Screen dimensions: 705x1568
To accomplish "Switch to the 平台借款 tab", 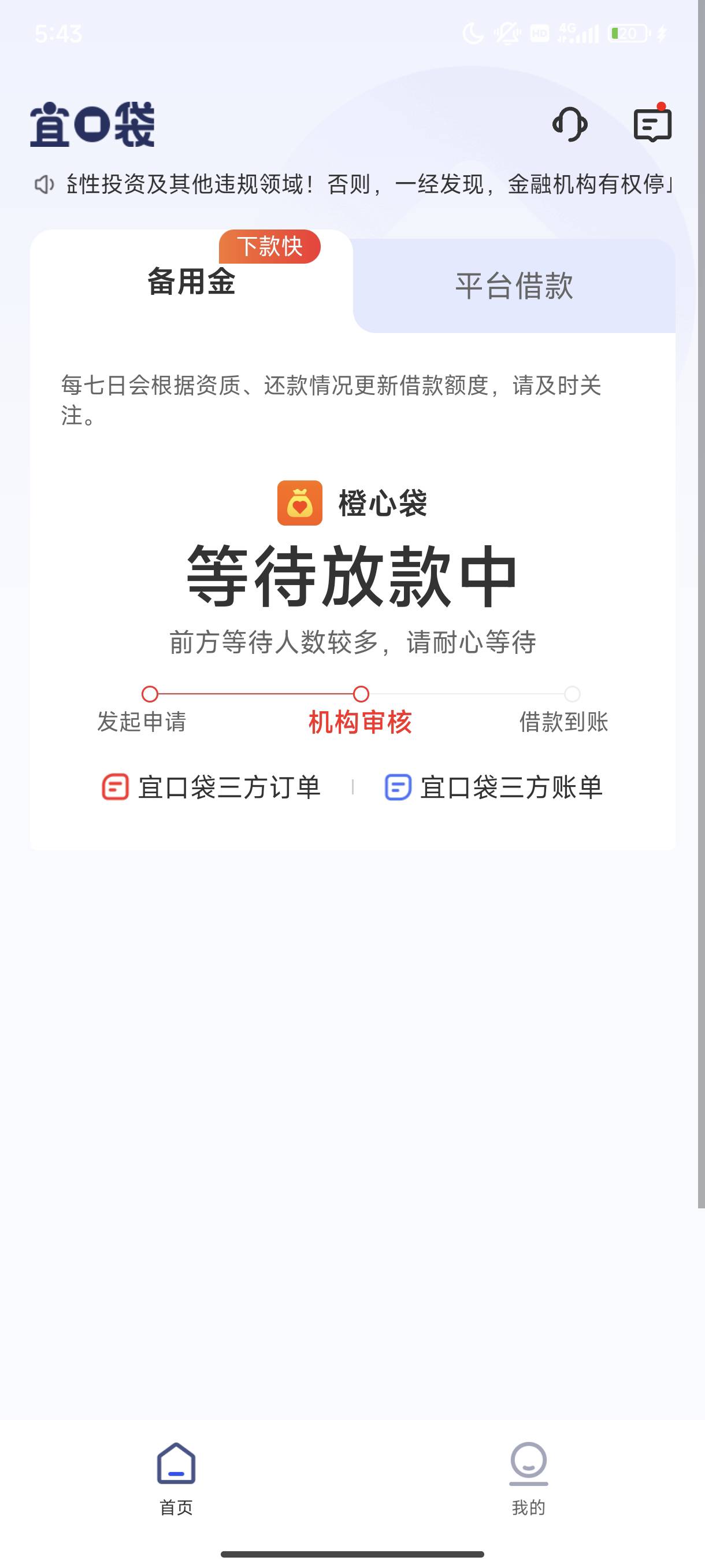I will pyautogui.click(x=515, y=286).
